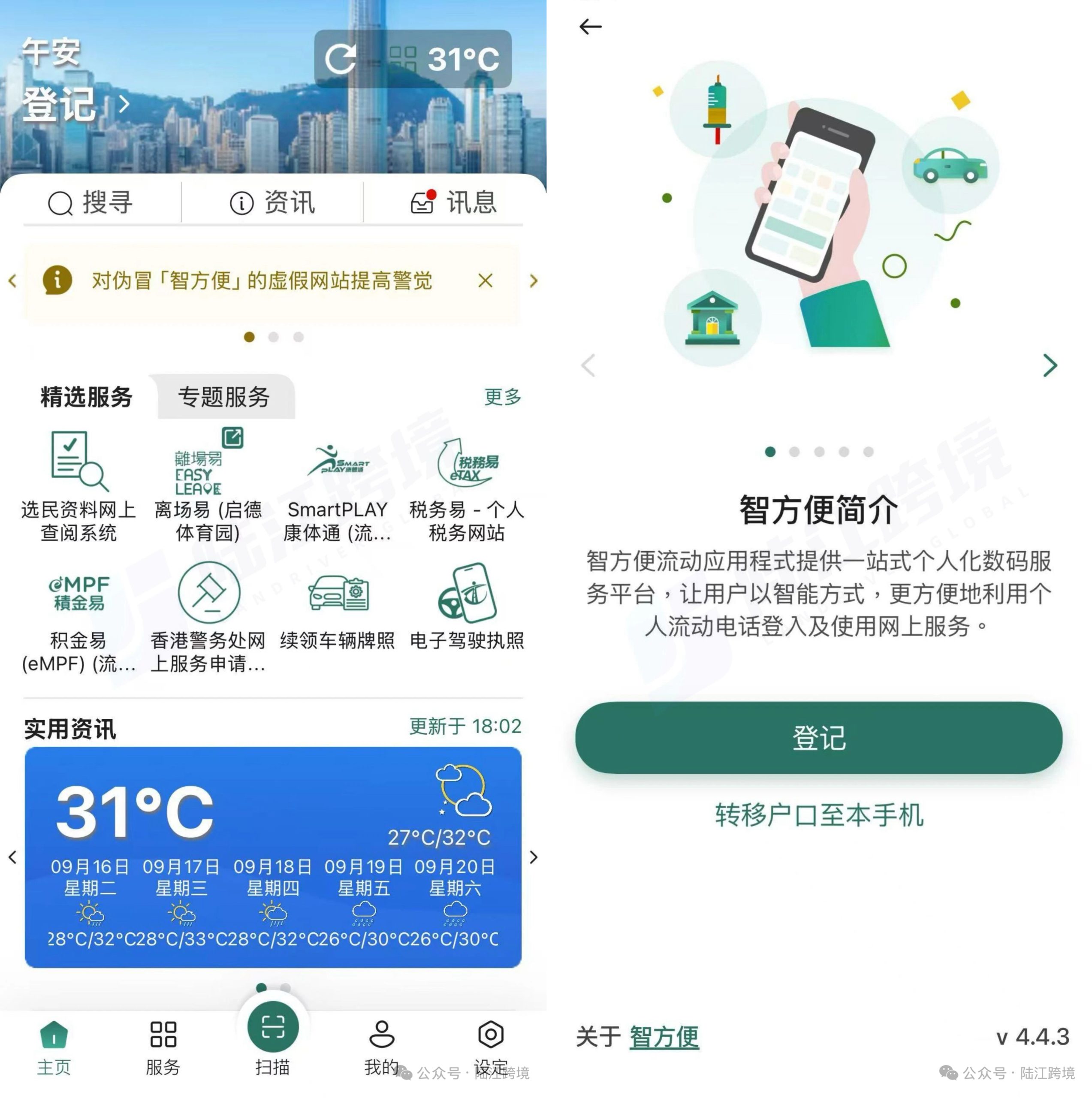Tap the green 登记 button
This screenshot has width=1092, height=1098.
818,738
